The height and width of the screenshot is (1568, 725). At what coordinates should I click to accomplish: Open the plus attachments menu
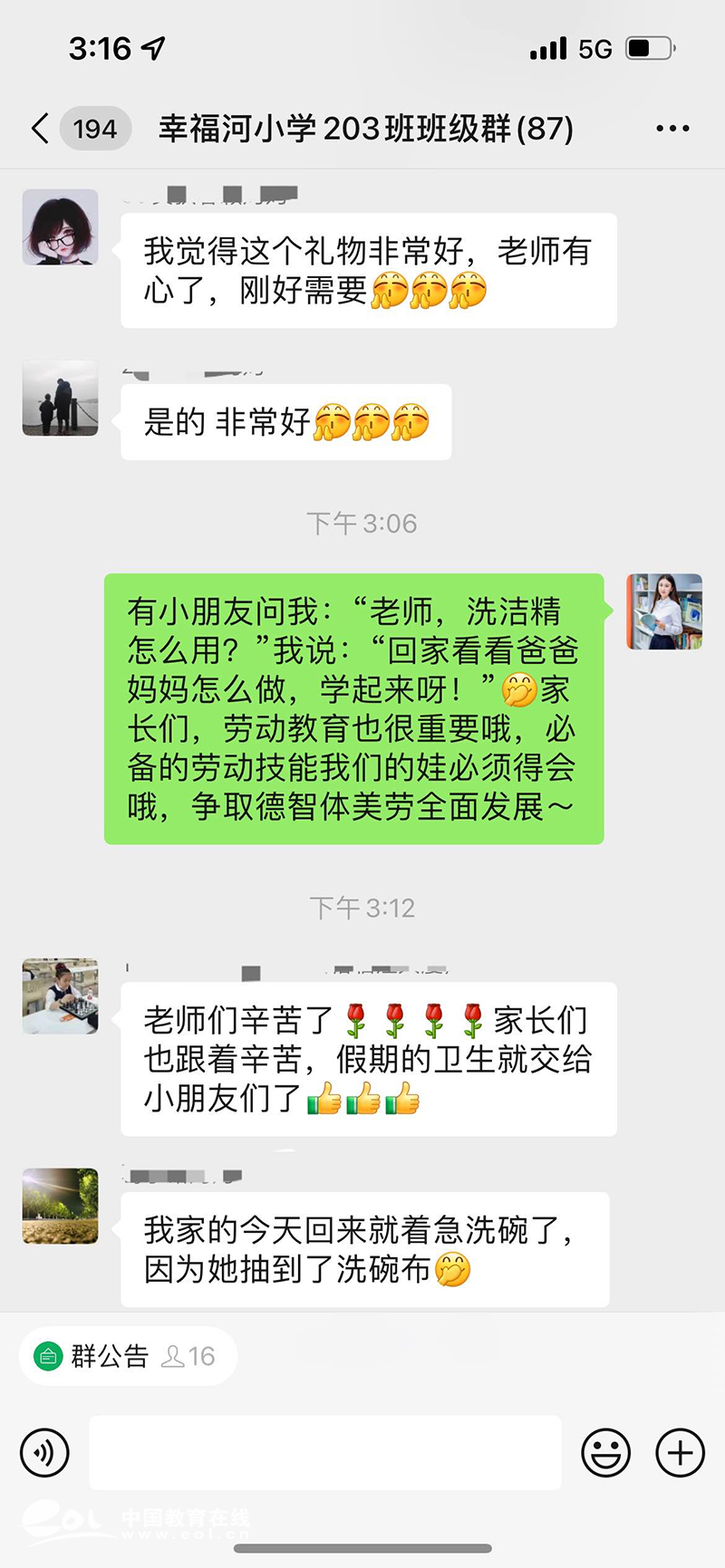pyautogui.click(x=680, y=1453)
